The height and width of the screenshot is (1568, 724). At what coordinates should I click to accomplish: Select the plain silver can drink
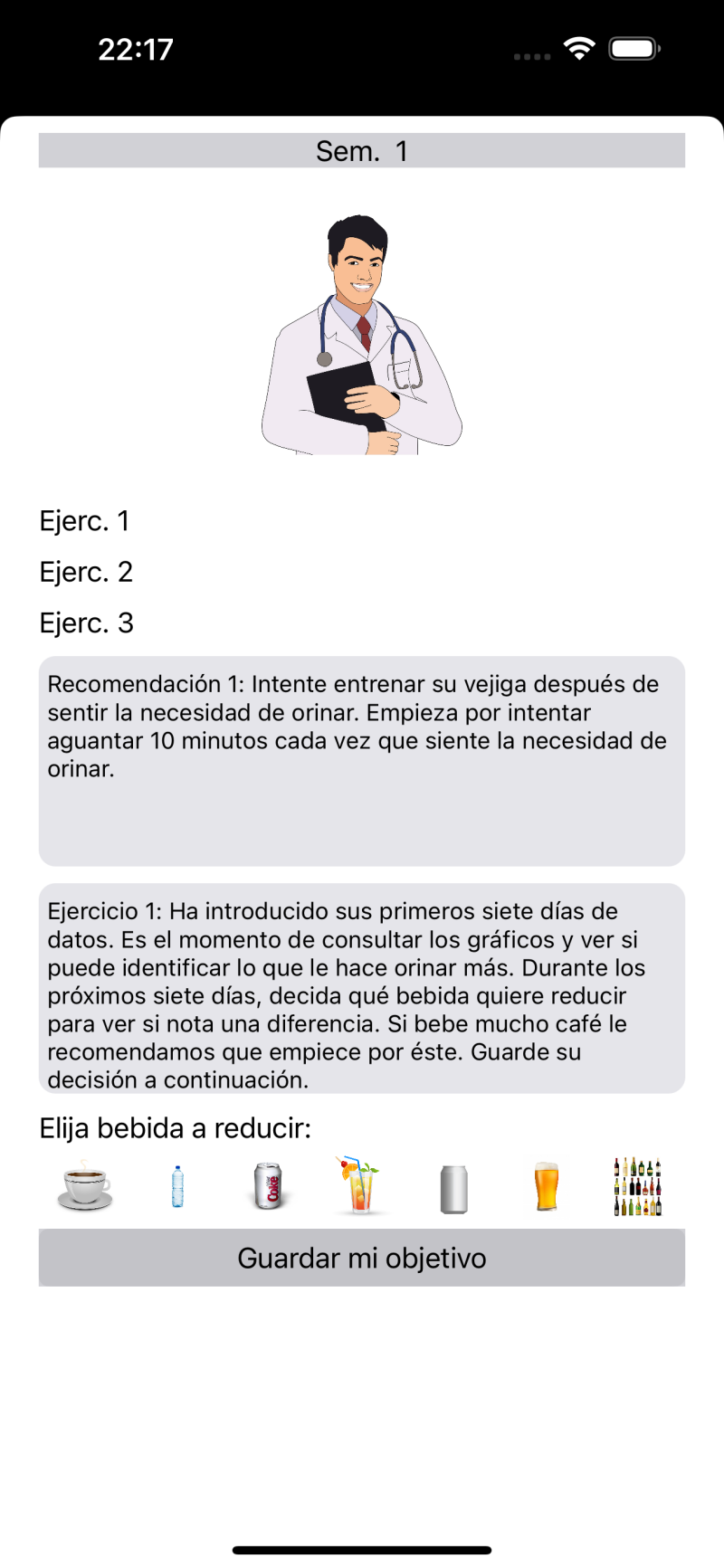coord(453,1187)
